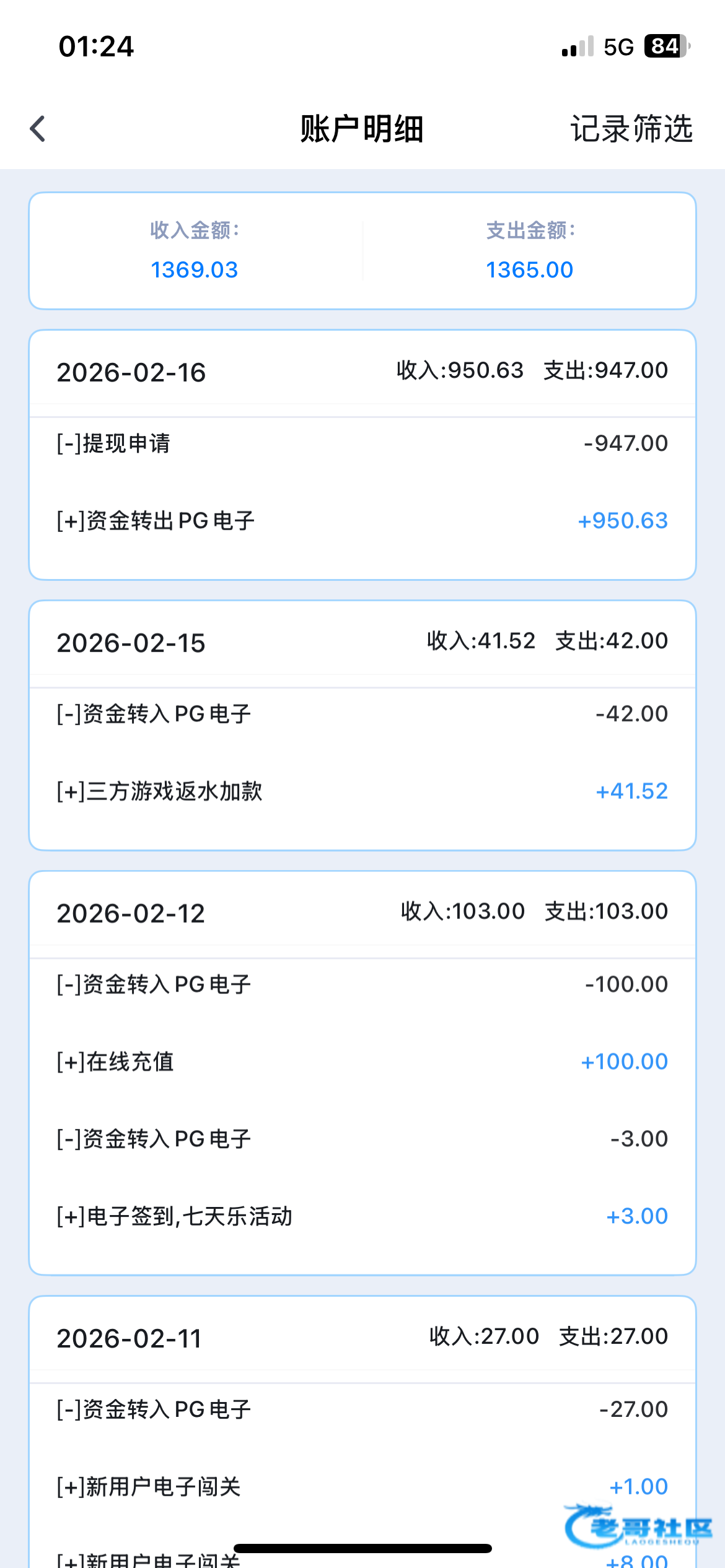This screenshot has width=725, height=1568.
Task: Open 记录筛选 record filter
Action: (631, 129)
